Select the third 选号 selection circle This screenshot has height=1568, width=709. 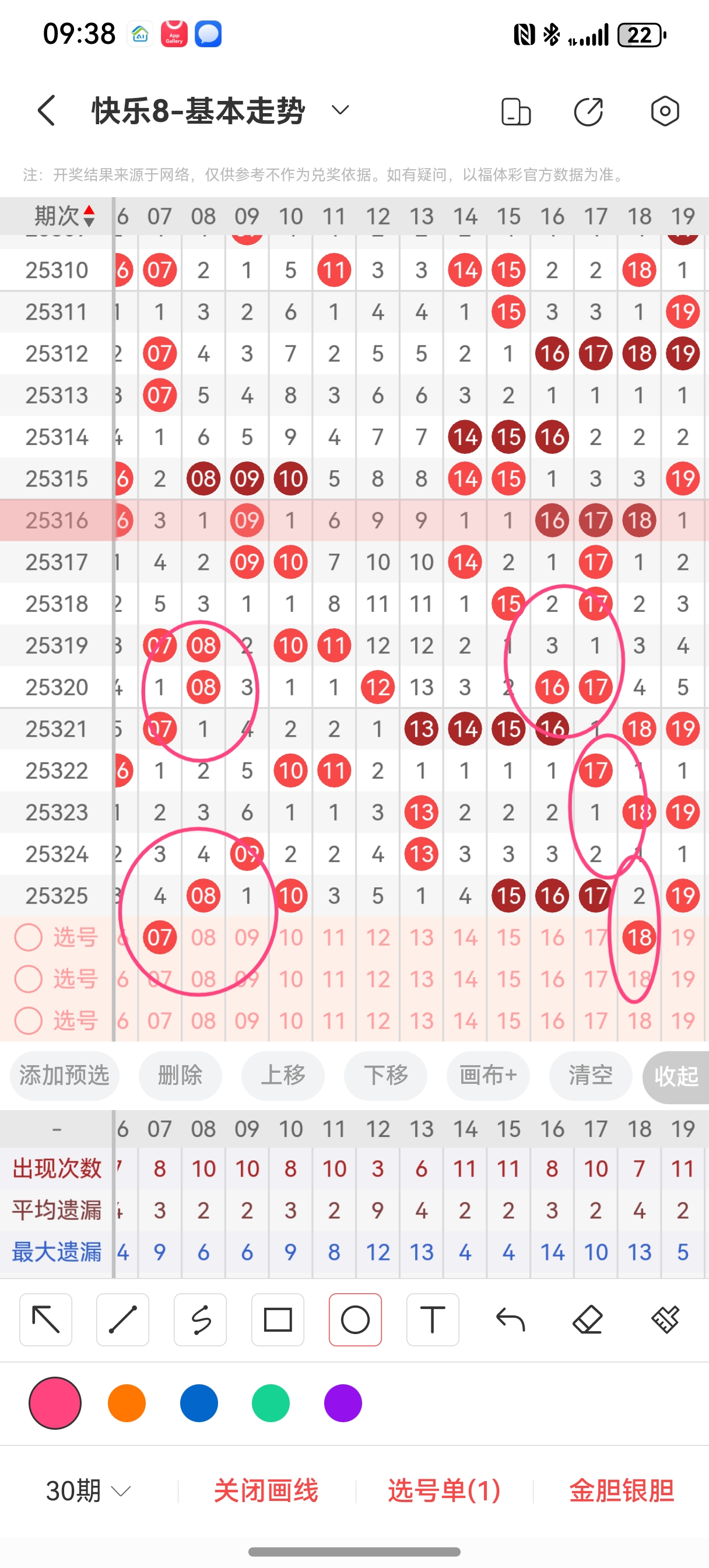tap(29, 1021)
